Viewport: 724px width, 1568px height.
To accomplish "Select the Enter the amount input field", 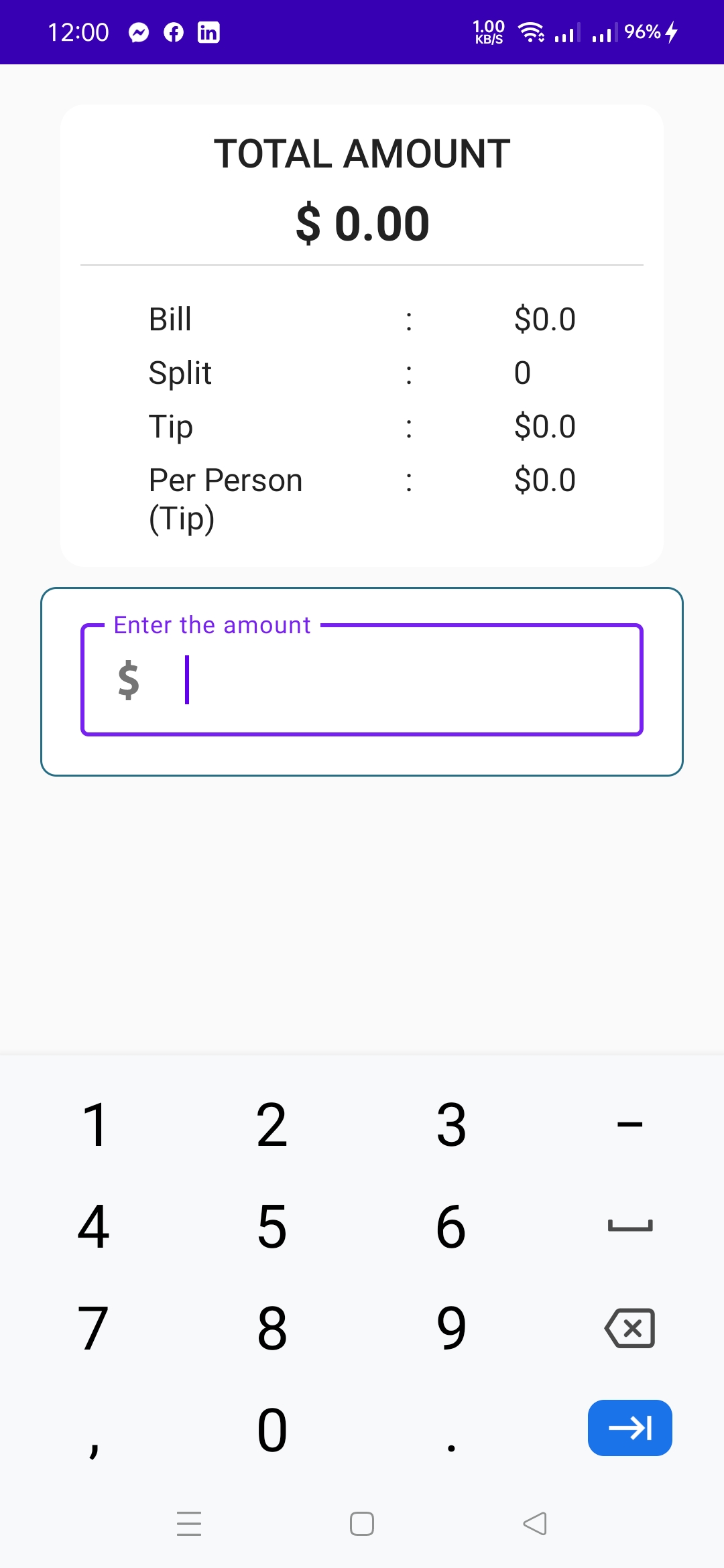I will coord(362,680).
